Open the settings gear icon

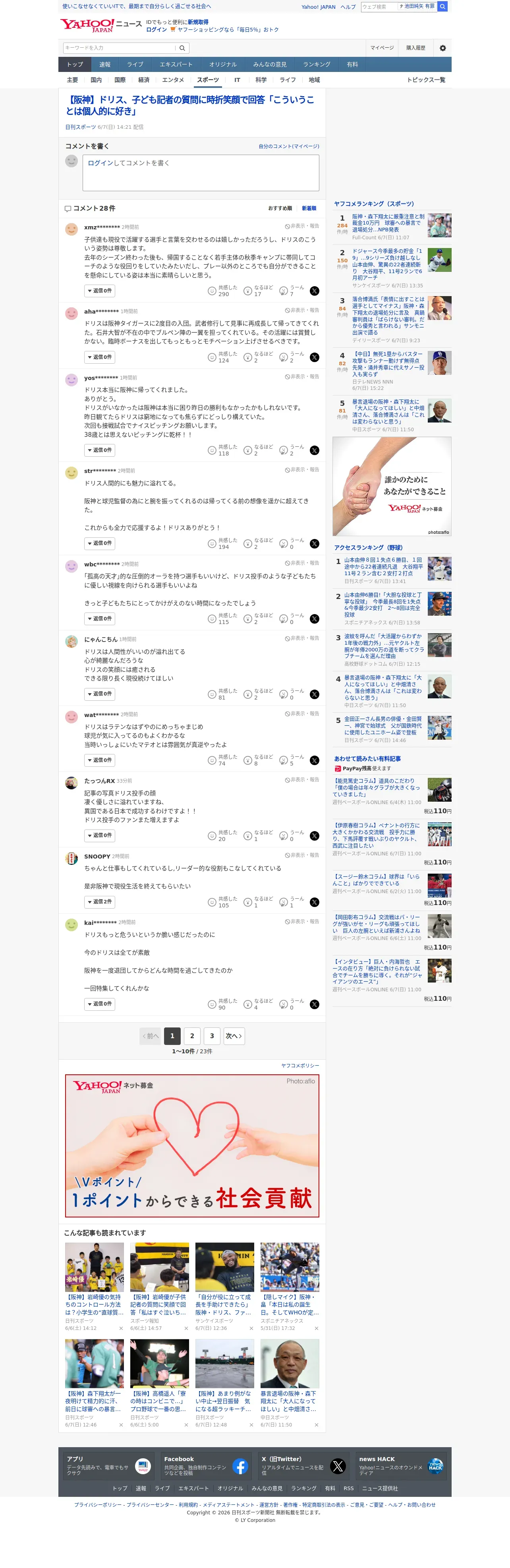tap(442, 48)
